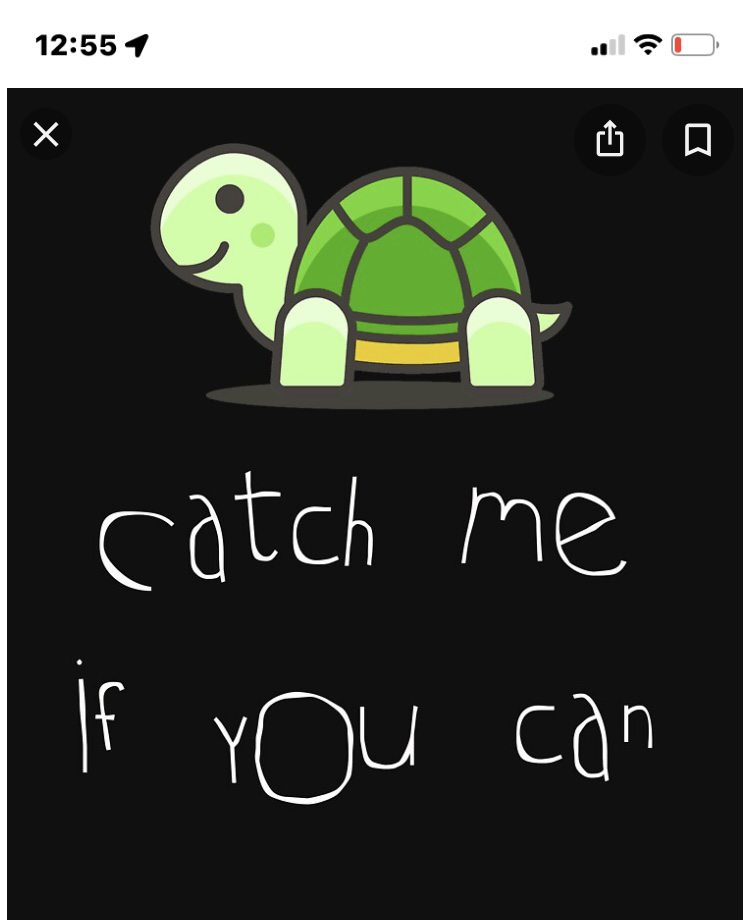
Task: Bookmark this image
Action: click(x=697, y=140)
